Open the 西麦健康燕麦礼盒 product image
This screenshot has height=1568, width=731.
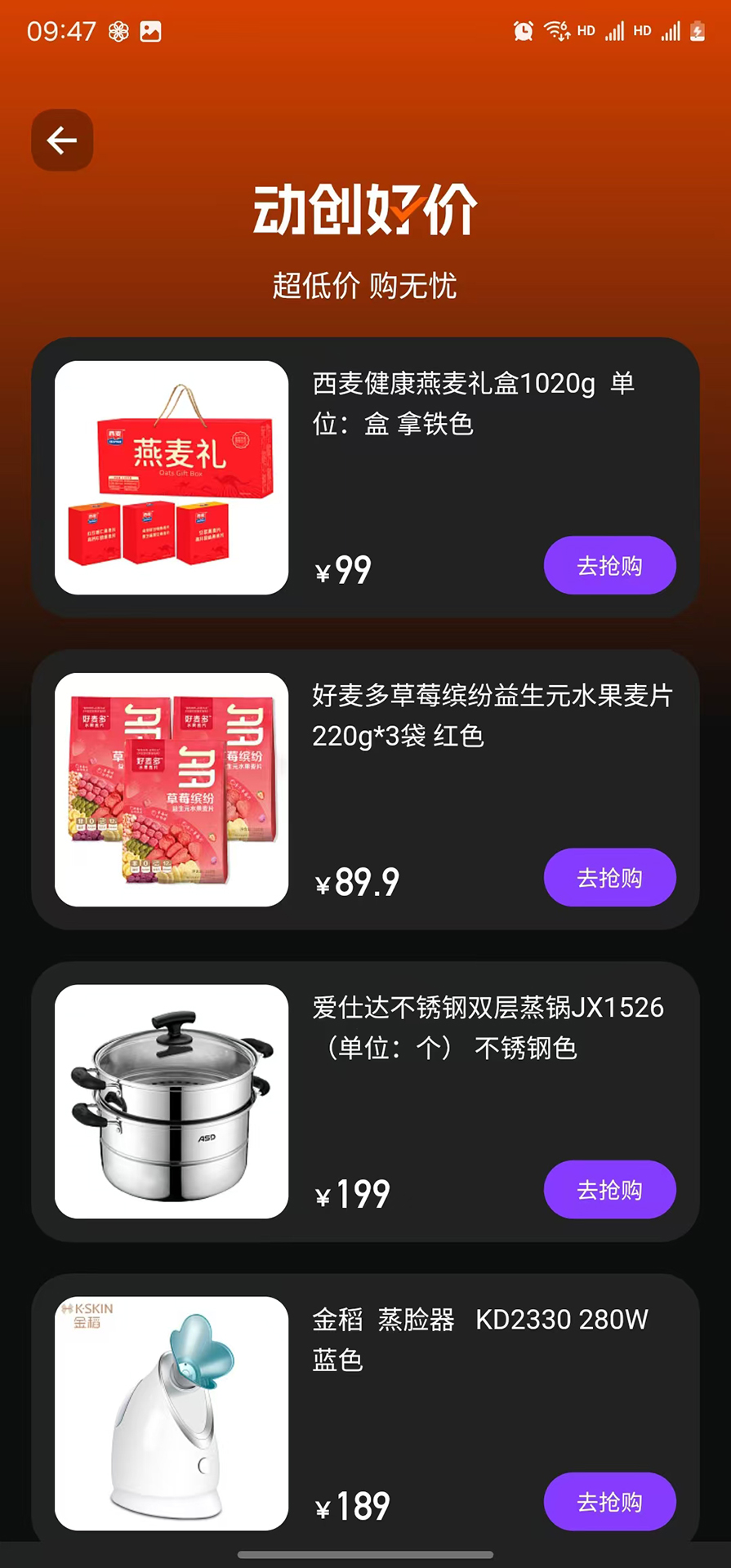[172, 478]
